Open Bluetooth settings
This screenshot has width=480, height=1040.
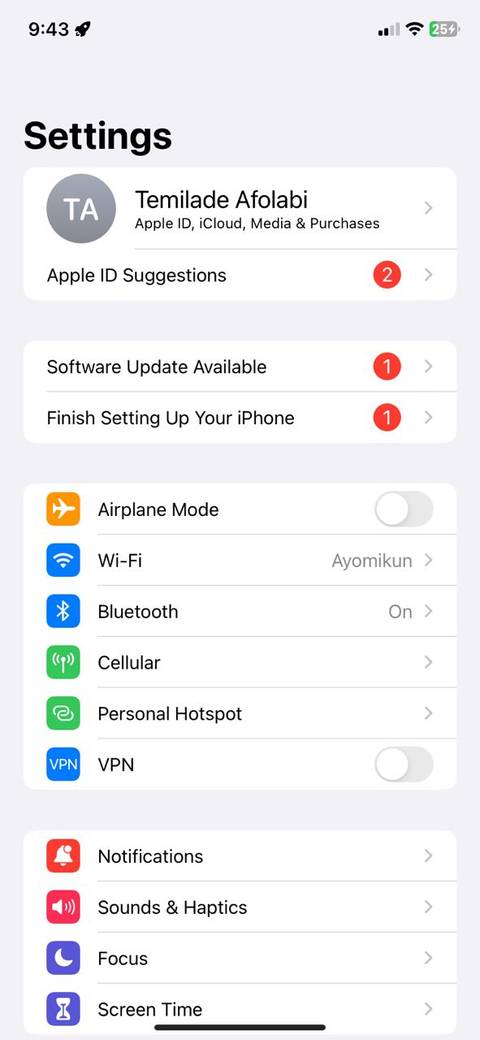point(240,612)
